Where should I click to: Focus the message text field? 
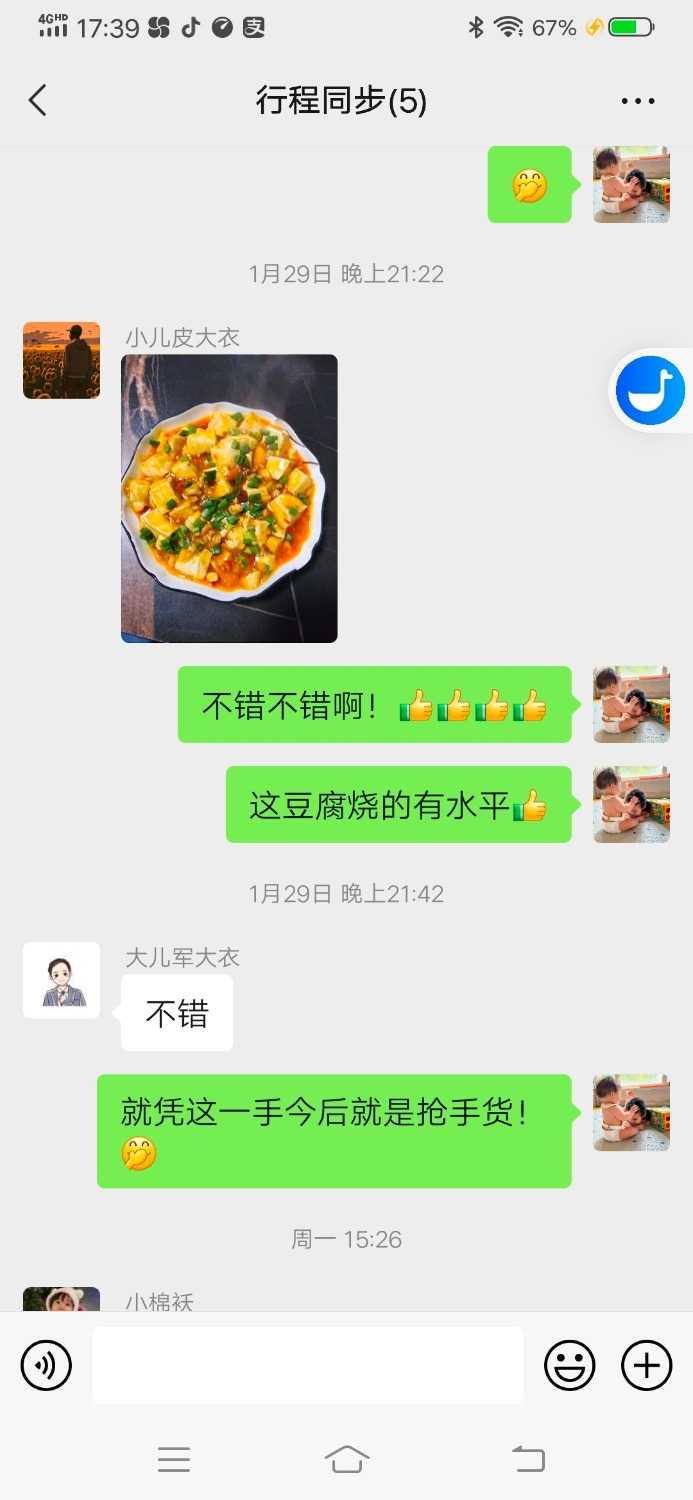tap(308, 1365)
